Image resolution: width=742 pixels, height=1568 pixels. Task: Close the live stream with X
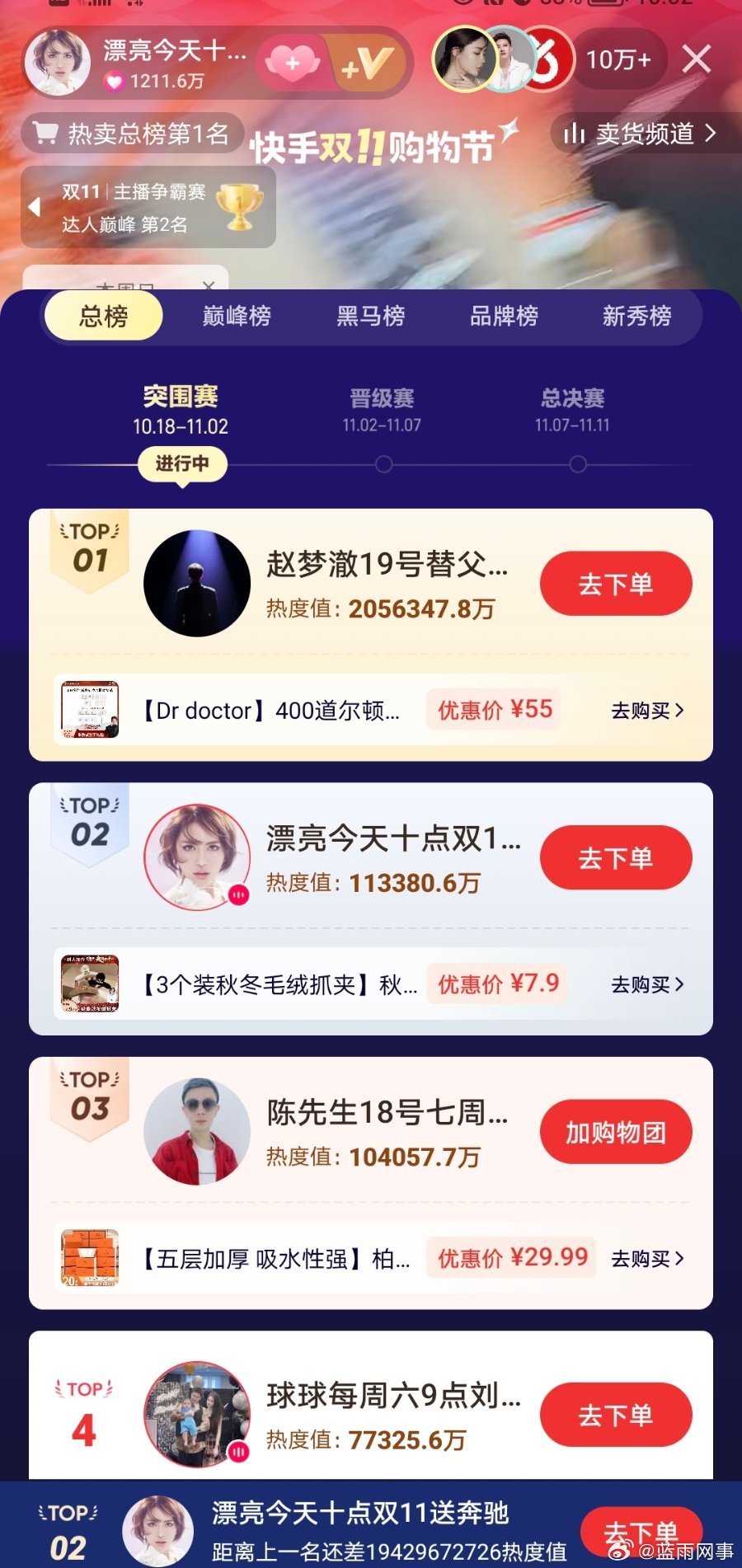tap(697, 59)
